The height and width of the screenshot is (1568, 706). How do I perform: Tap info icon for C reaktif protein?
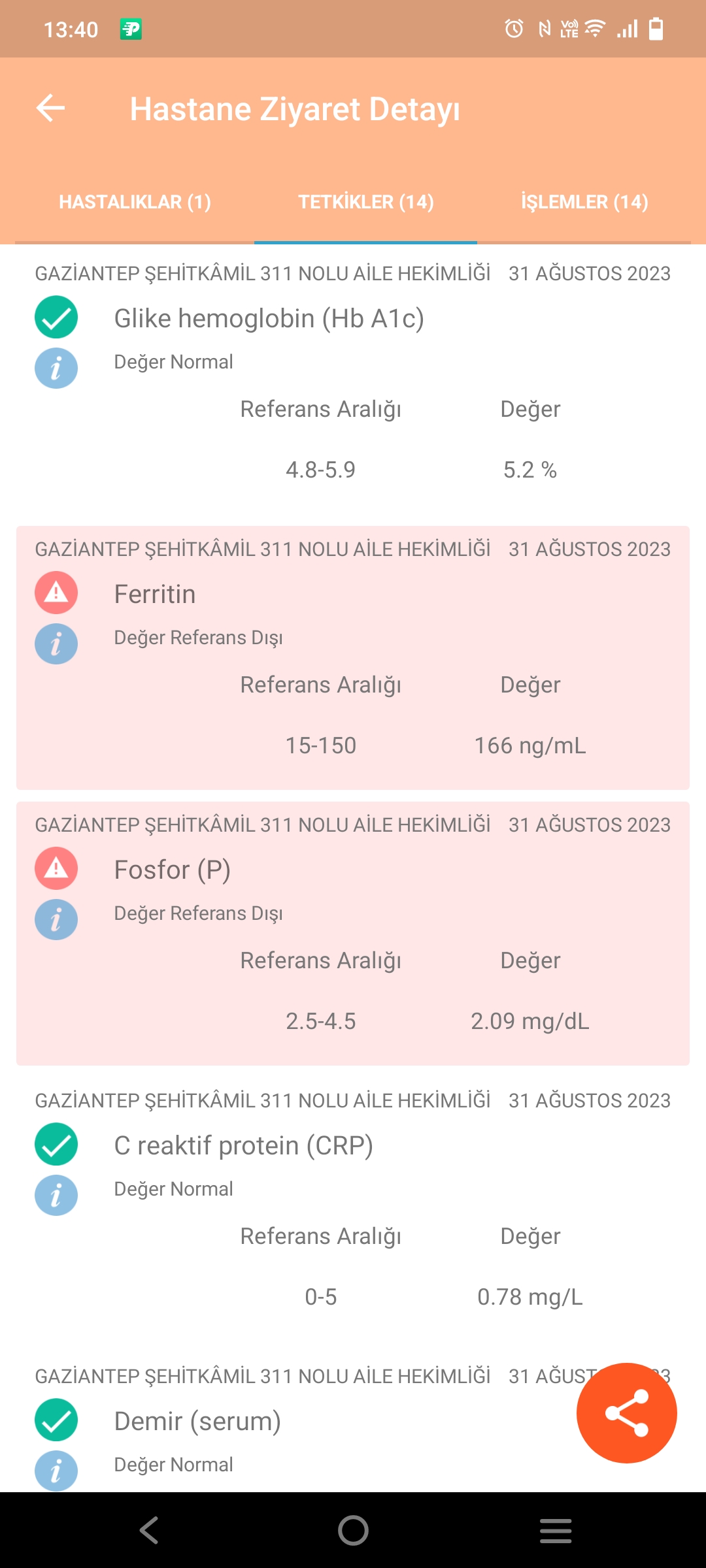pyautogui.click(x=56, y=1196)
